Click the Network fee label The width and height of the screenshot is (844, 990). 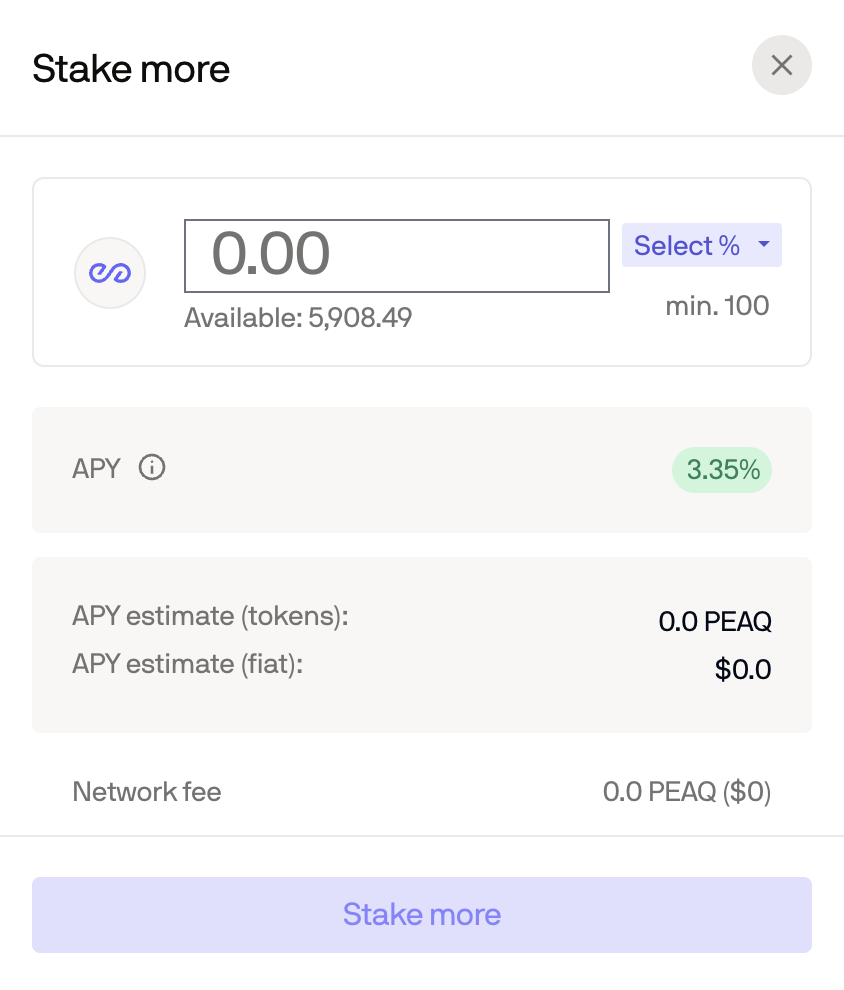point(146,791)
